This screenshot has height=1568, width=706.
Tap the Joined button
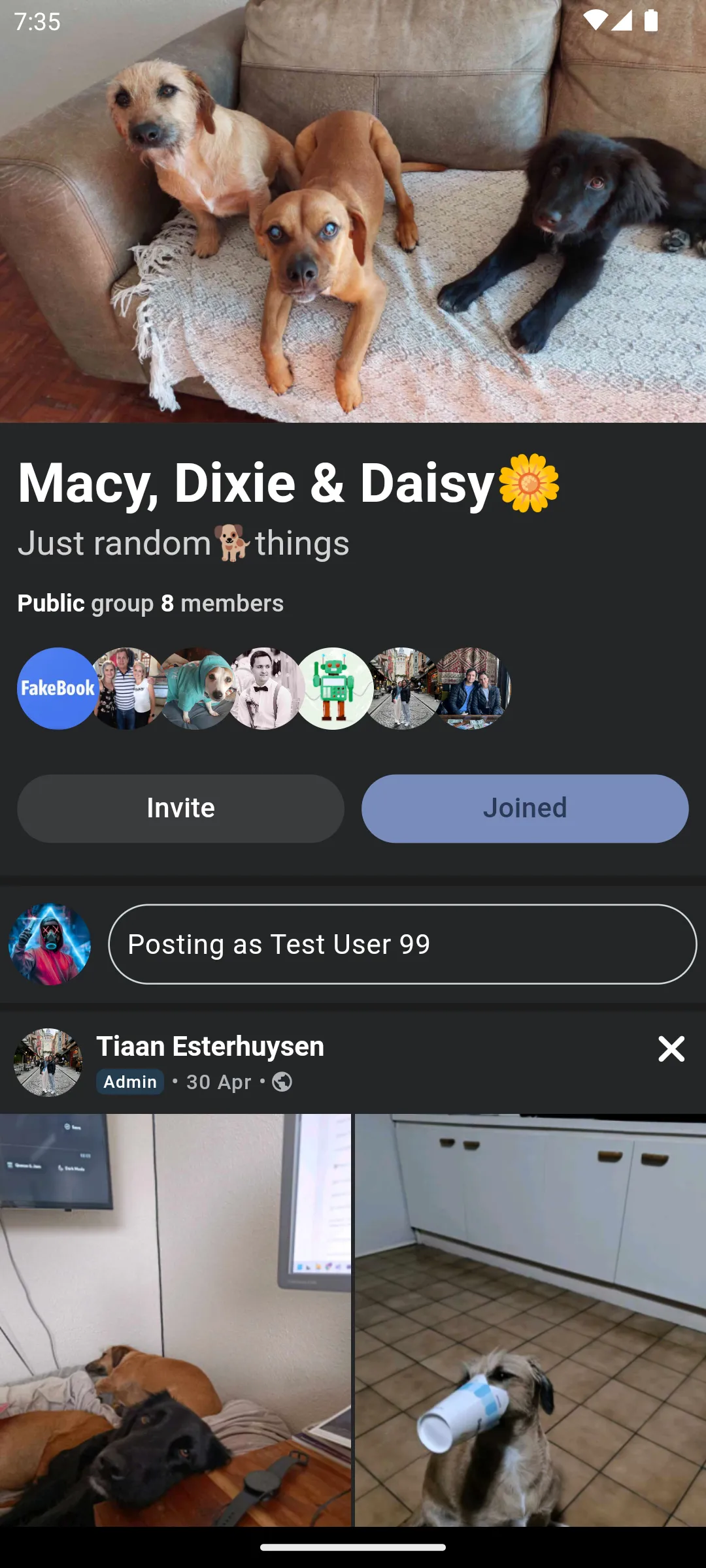[x=525, y=808]
